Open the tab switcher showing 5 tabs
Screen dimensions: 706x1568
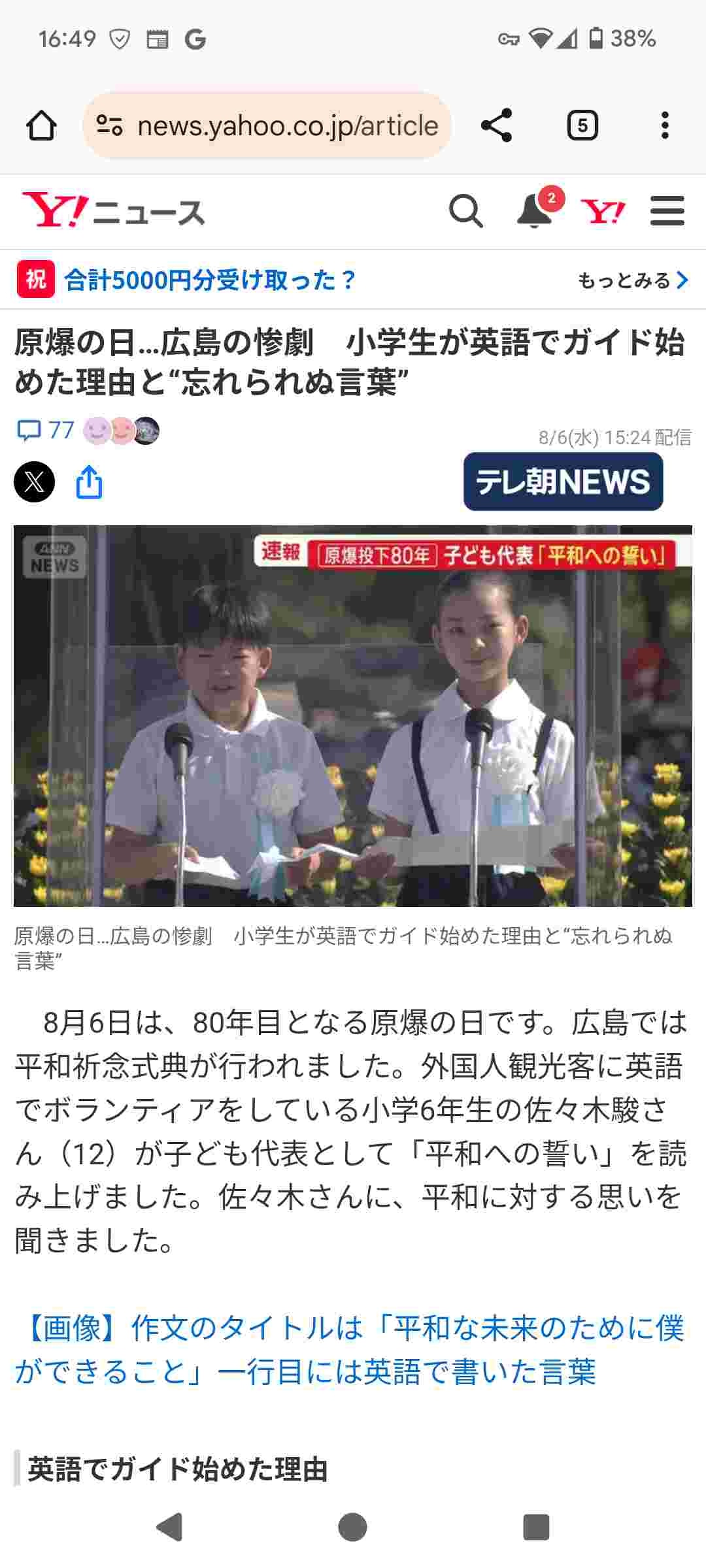[582, 125]
